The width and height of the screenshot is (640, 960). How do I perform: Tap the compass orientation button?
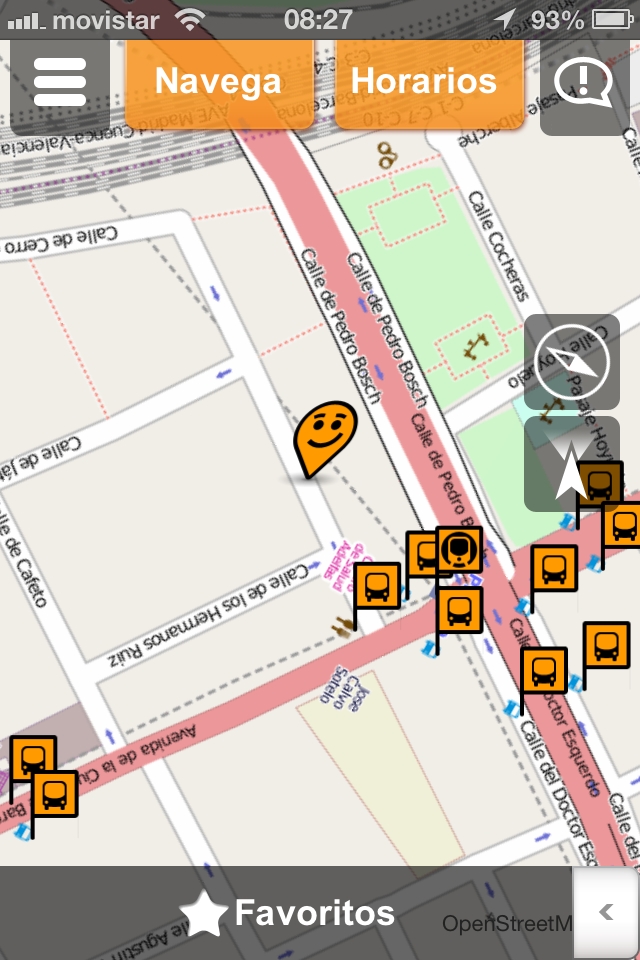(x=571, y=360)
